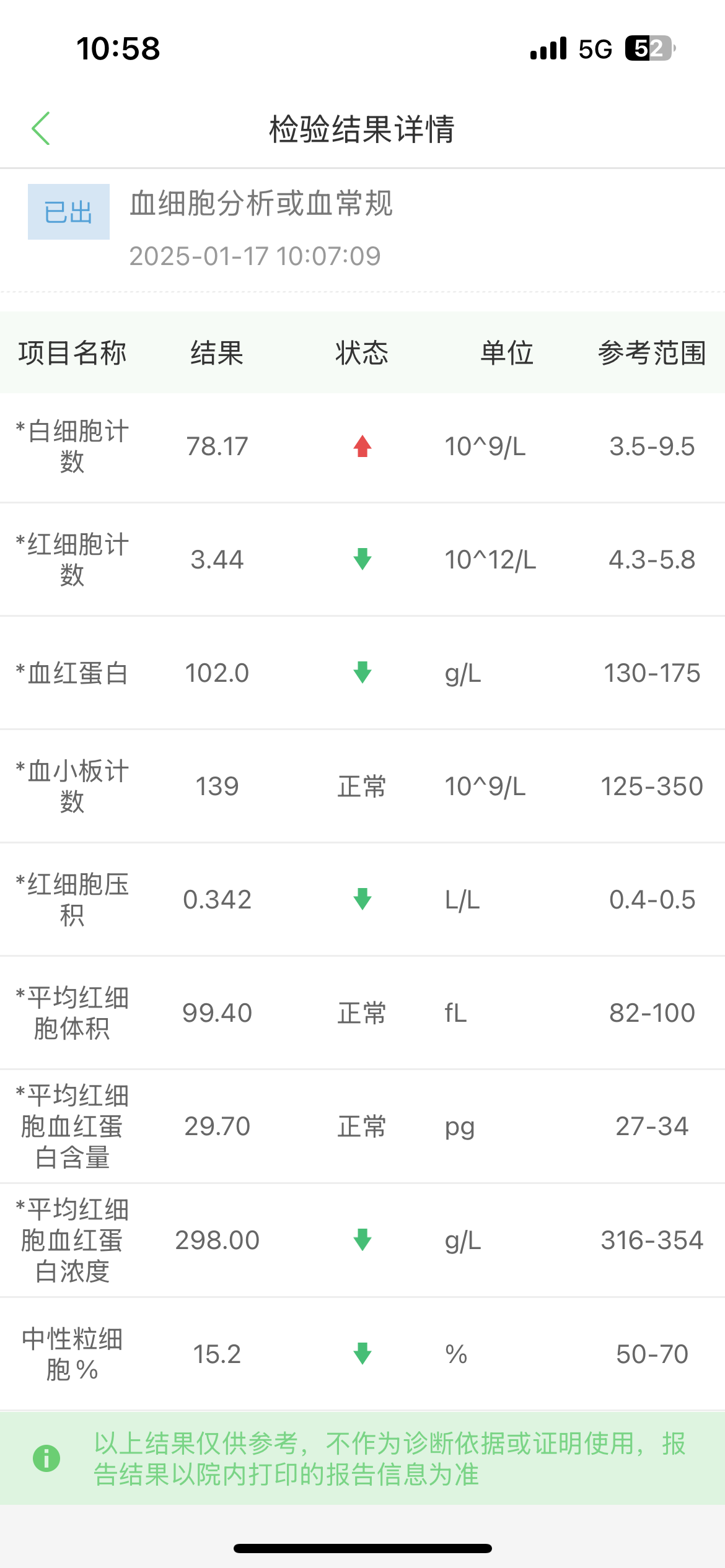The width and height of the screenshot is (725, 1568).
Task: Tap the 正常 status for 血小板计数
Action: (362, 786)
